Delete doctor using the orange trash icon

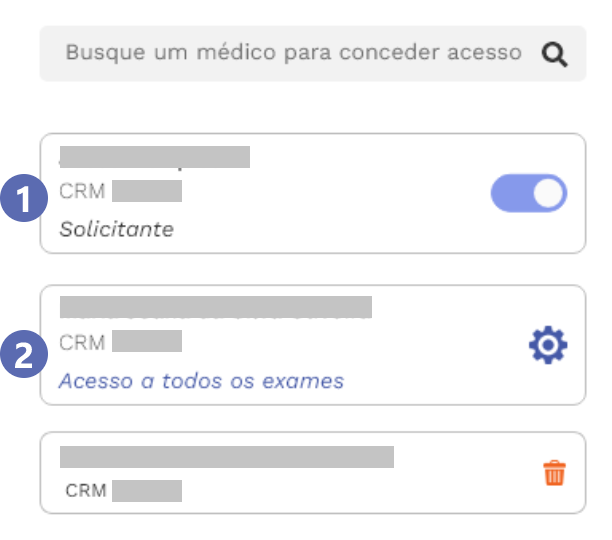554,473
